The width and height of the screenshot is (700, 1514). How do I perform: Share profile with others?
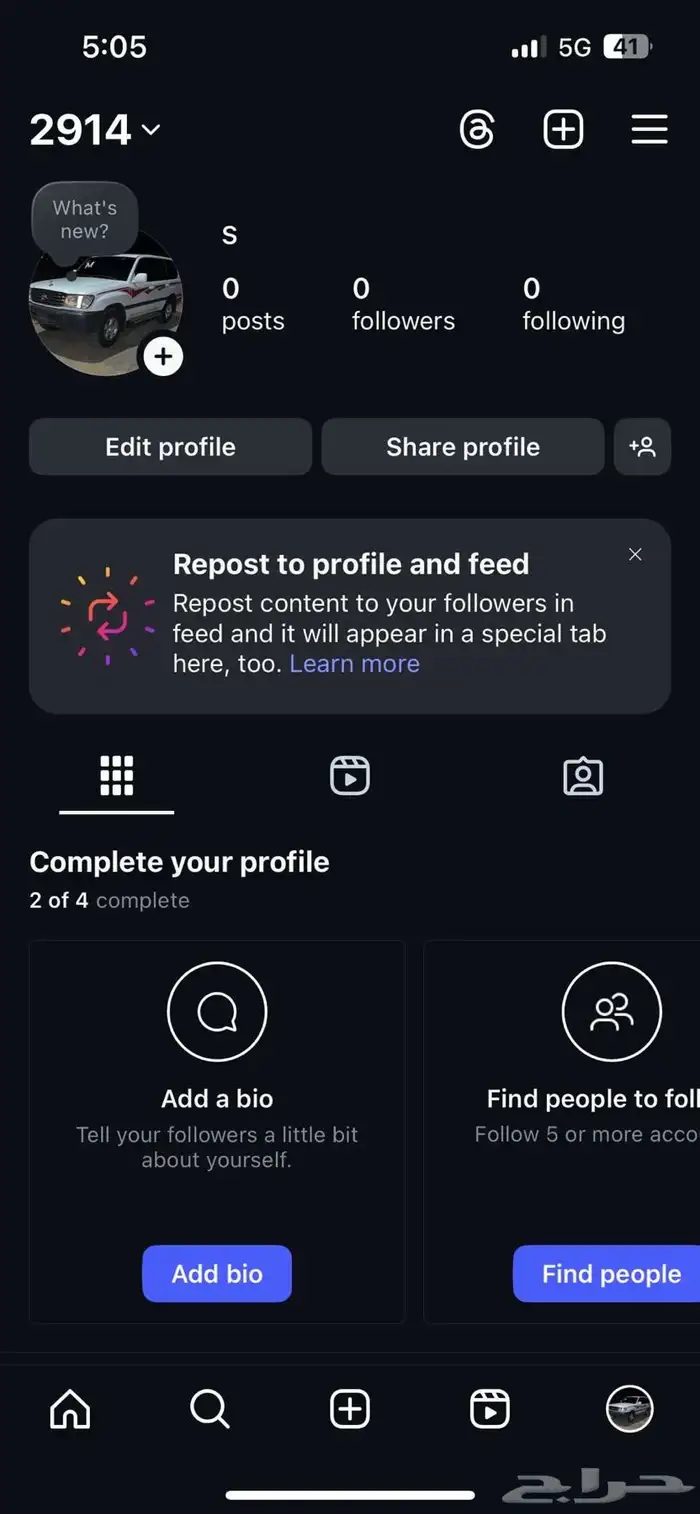point(462,447)
